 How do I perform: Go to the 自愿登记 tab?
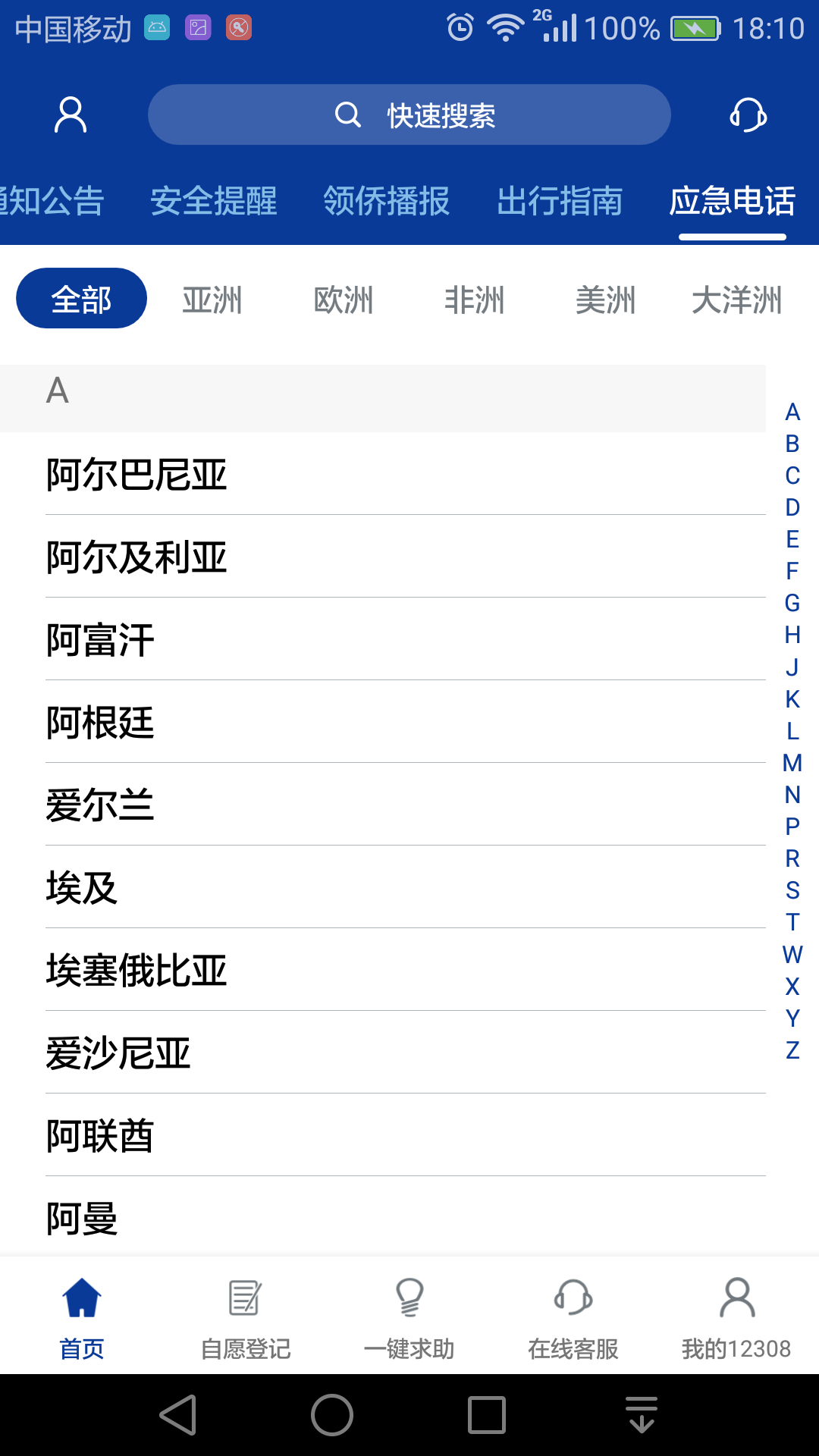click(246, 1318)
